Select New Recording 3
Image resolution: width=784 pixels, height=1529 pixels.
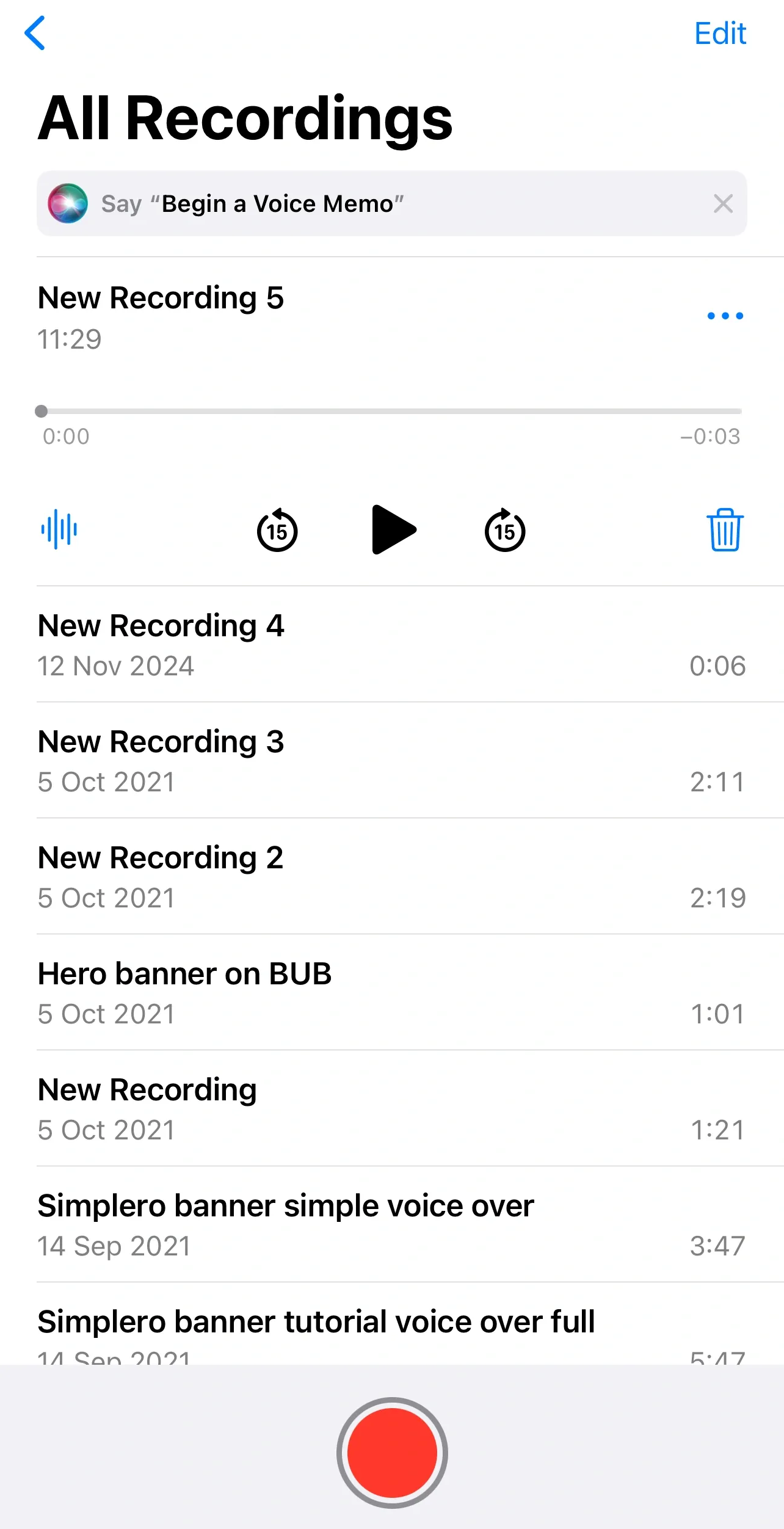click(x=391, y=760)
